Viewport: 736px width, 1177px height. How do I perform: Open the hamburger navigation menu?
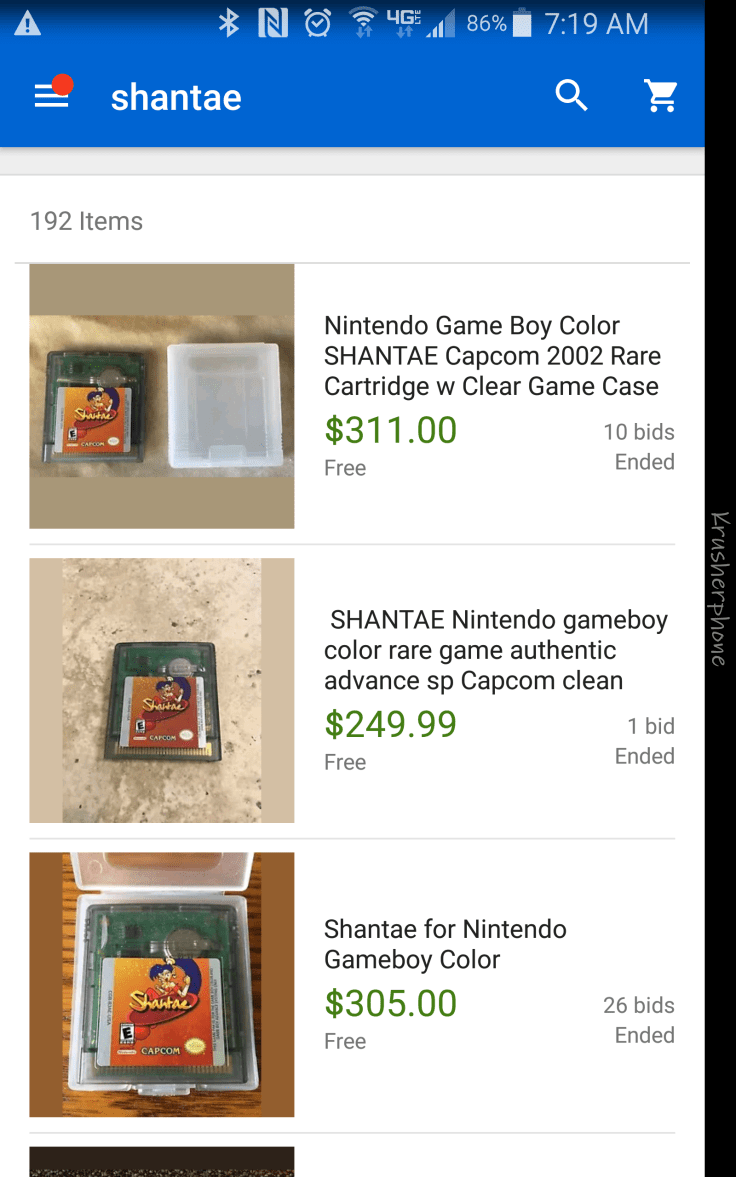tap(51, 96)
